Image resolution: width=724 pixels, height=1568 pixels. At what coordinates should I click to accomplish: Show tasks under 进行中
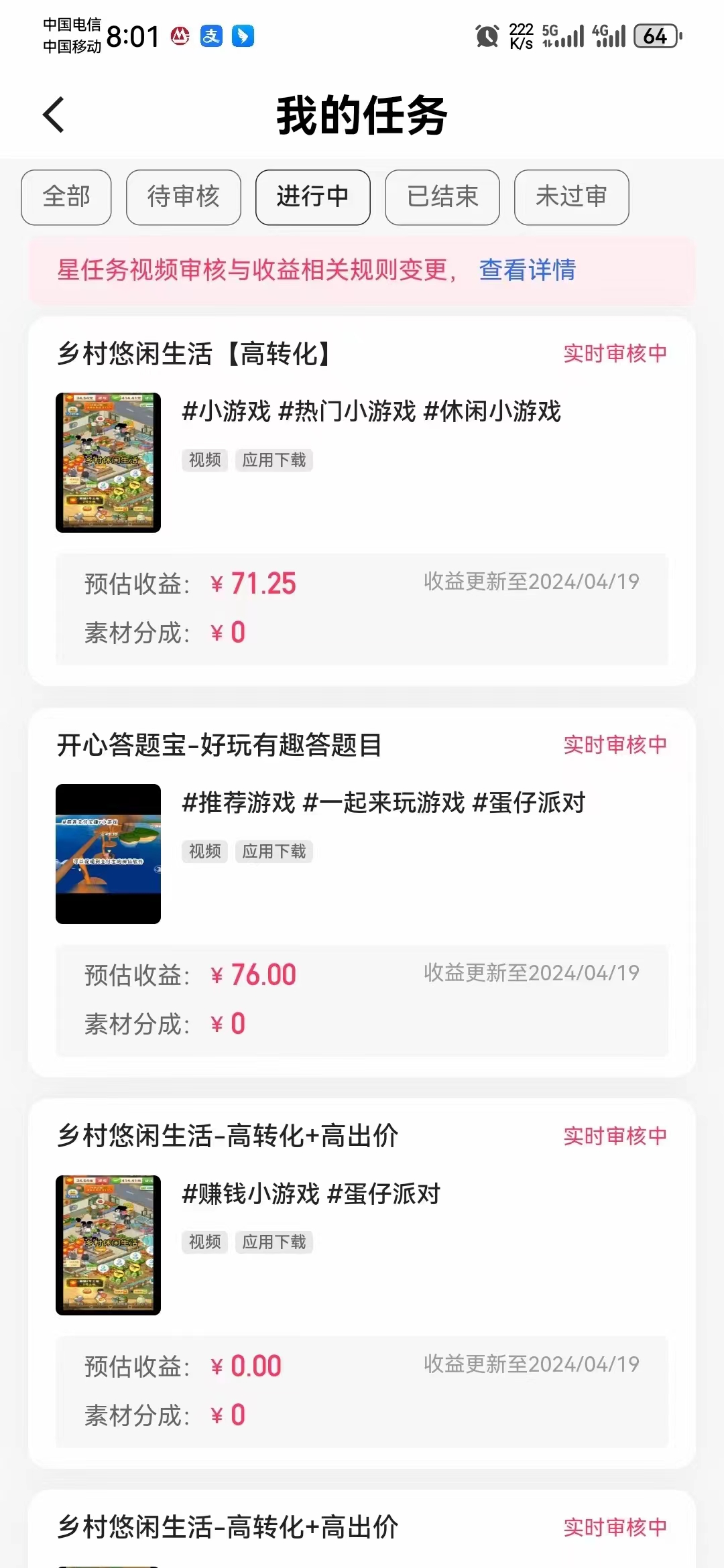tap(312, 197)
